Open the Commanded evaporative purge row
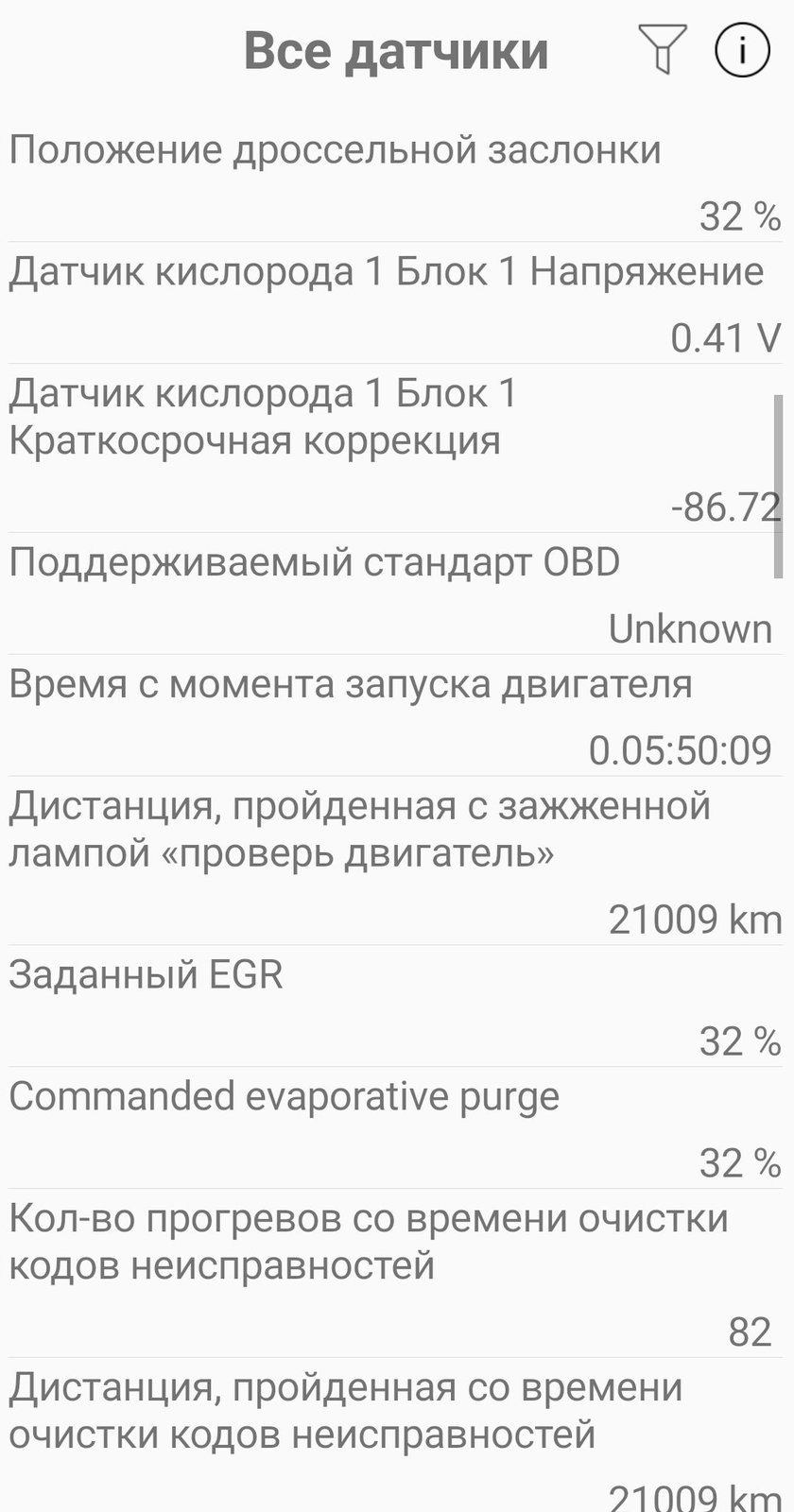The width and height of the screenshot is (794, 1512). (x=397, y=1128)
